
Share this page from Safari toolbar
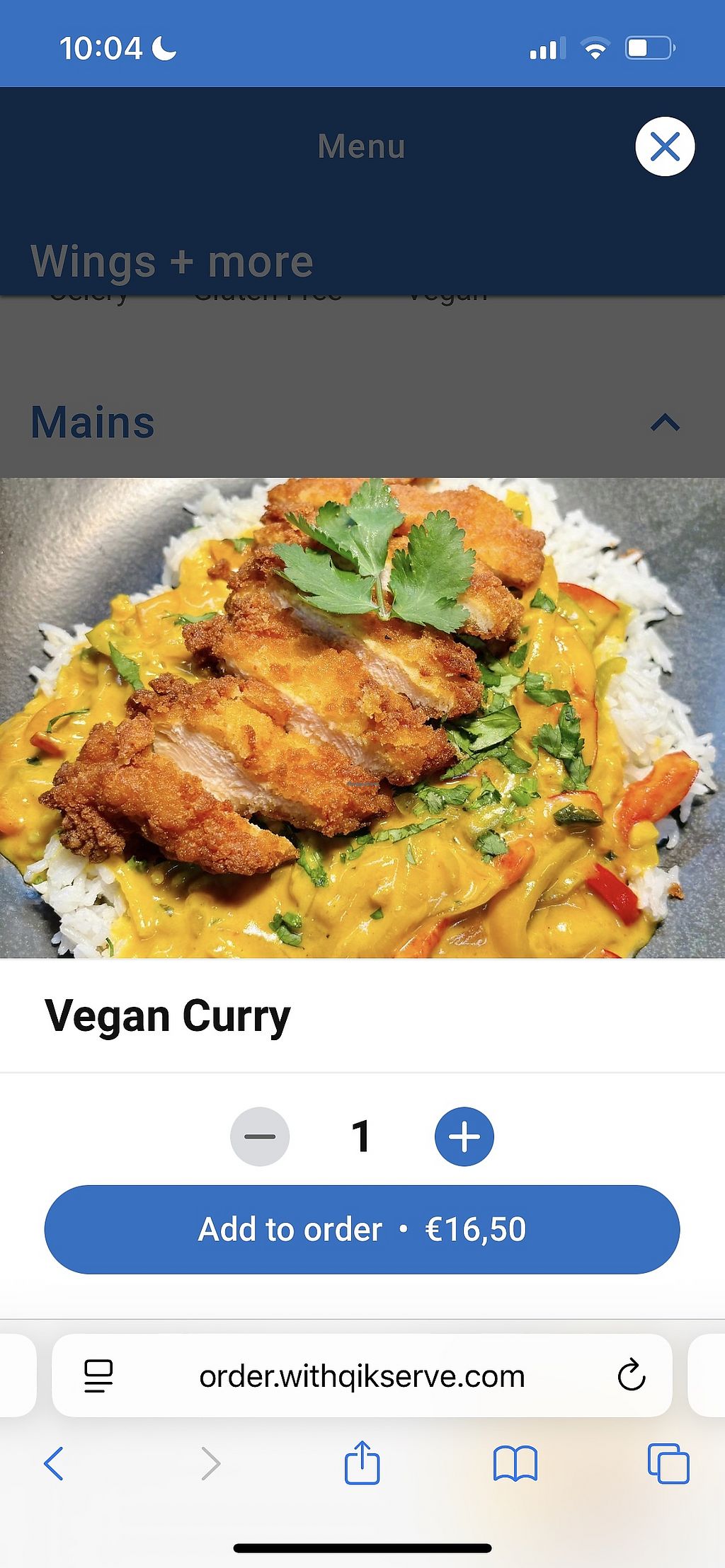pyautogui.click(x=362, y=1463)
